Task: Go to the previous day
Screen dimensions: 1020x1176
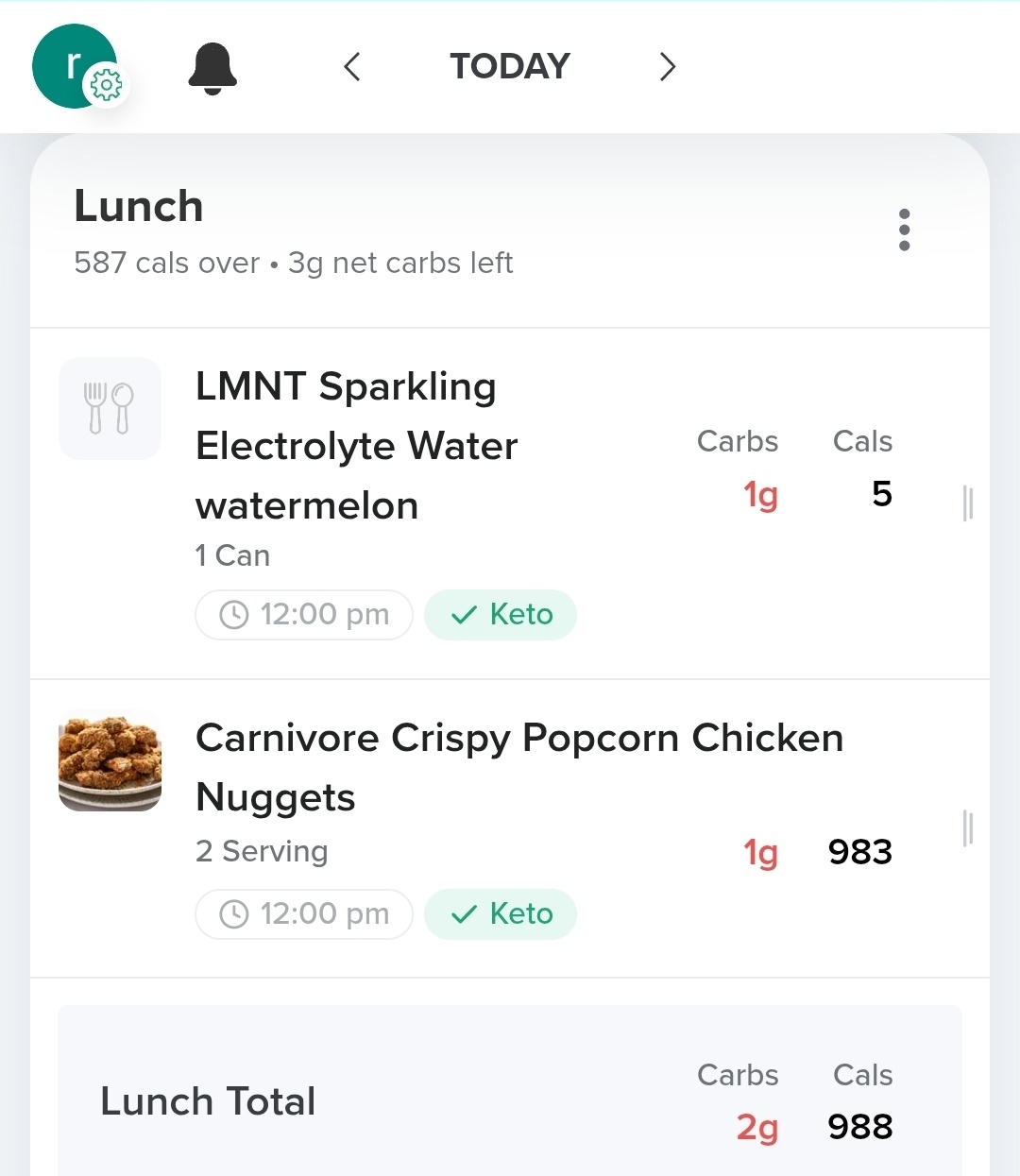Action: pyautogui.click(x=352, y=67)
